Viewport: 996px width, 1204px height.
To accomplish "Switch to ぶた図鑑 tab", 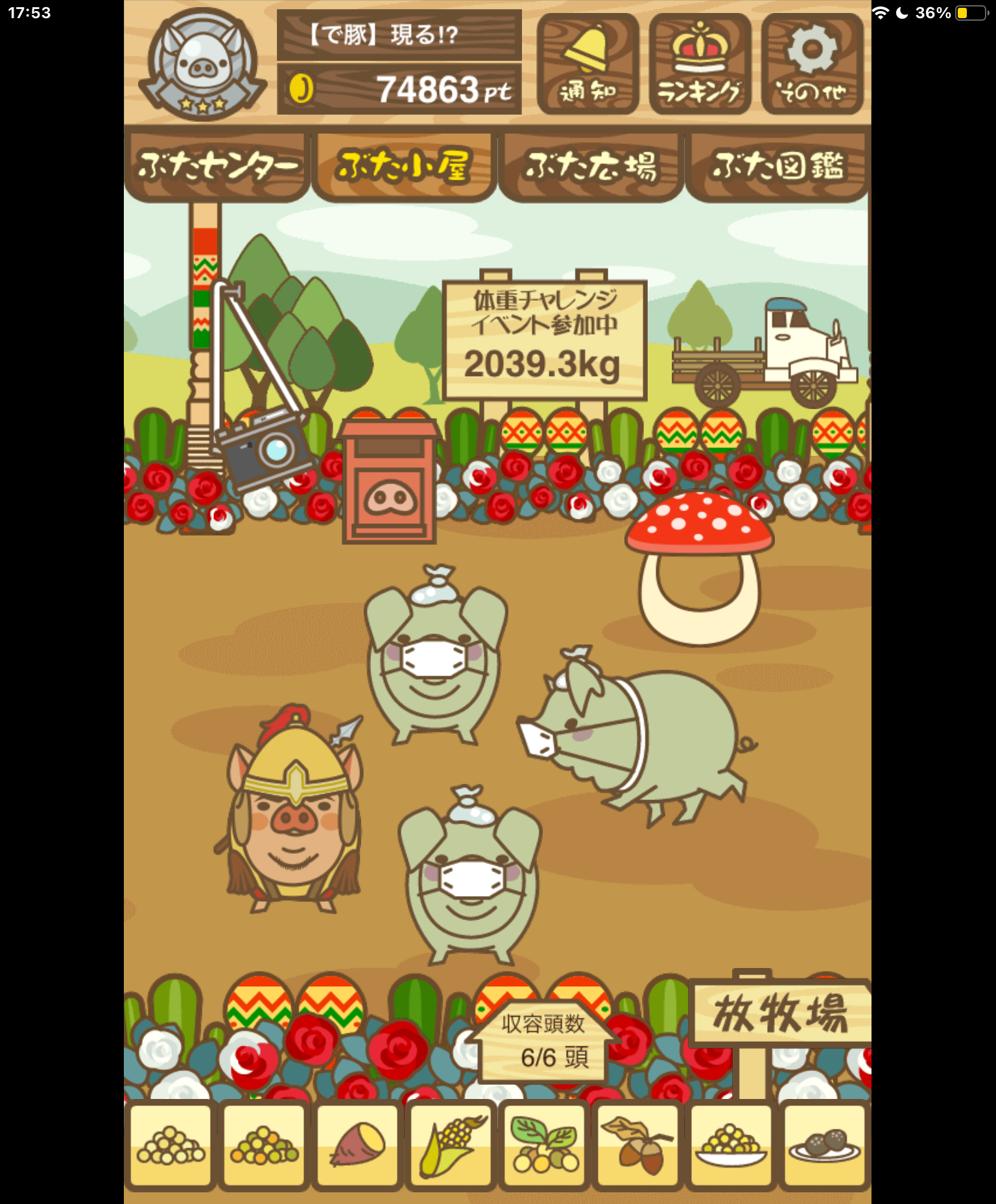I will pos(777,167).
